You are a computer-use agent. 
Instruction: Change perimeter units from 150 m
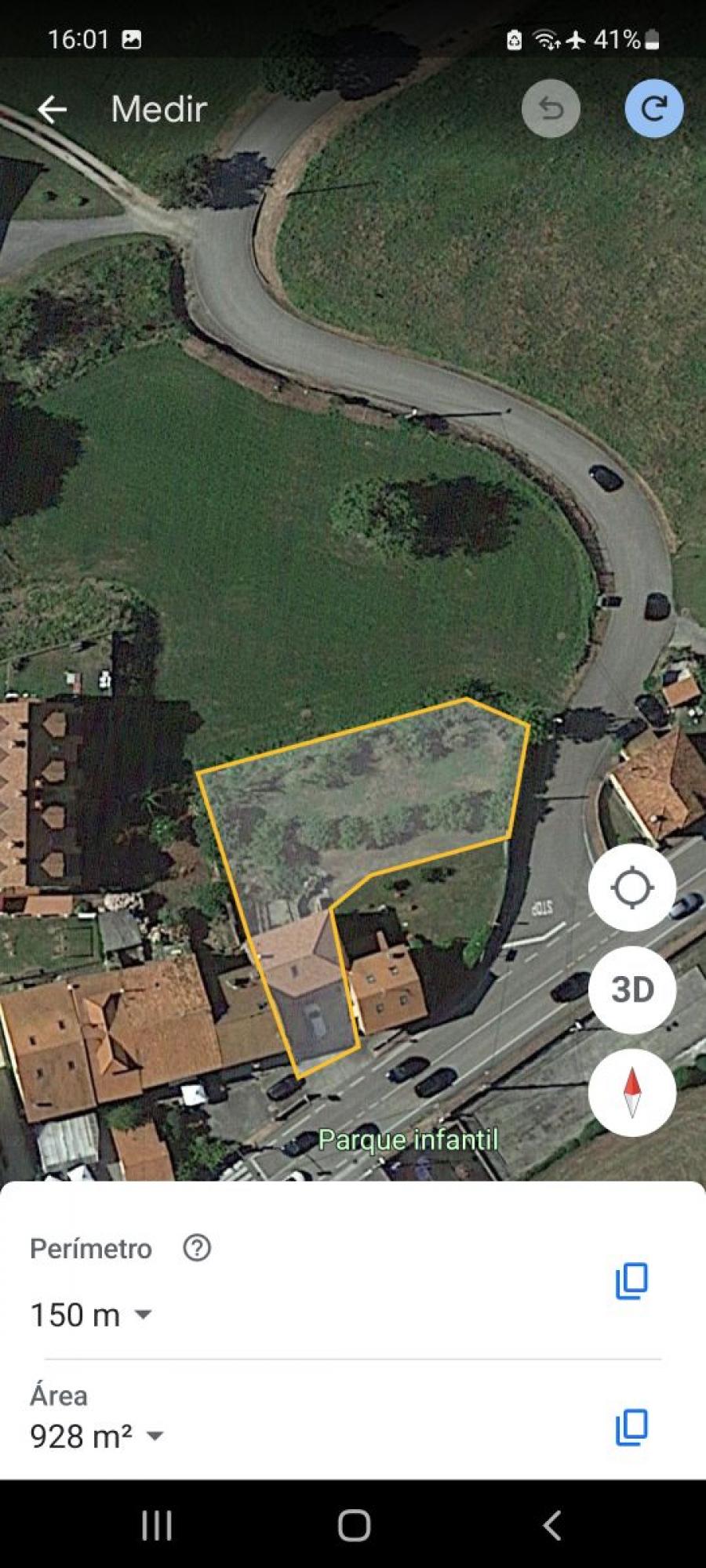[91, 1315]
